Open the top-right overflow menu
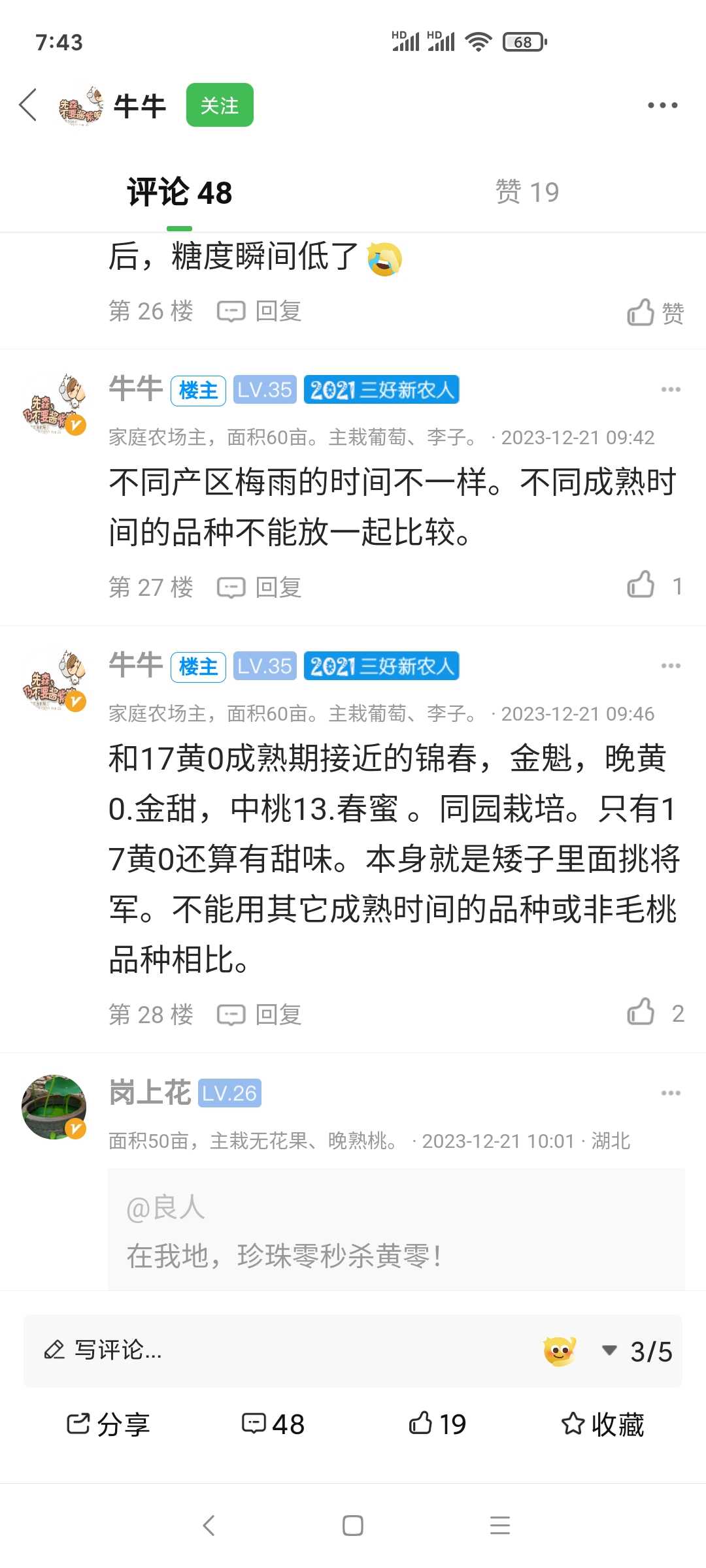Screen dimensions: 706x1568 point(662,105)
